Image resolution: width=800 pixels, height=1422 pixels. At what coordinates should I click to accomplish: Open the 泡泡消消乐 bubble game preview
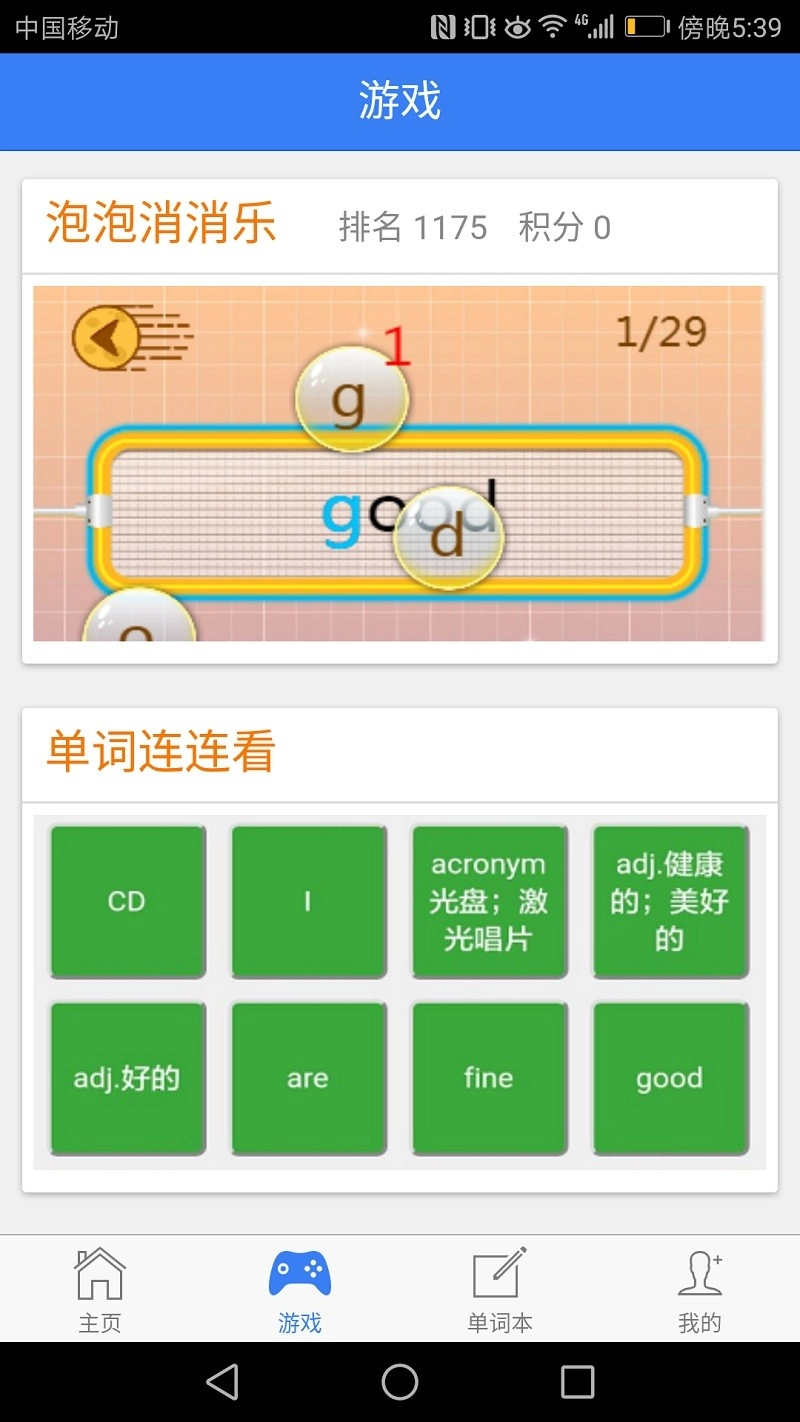coord(399,463)
